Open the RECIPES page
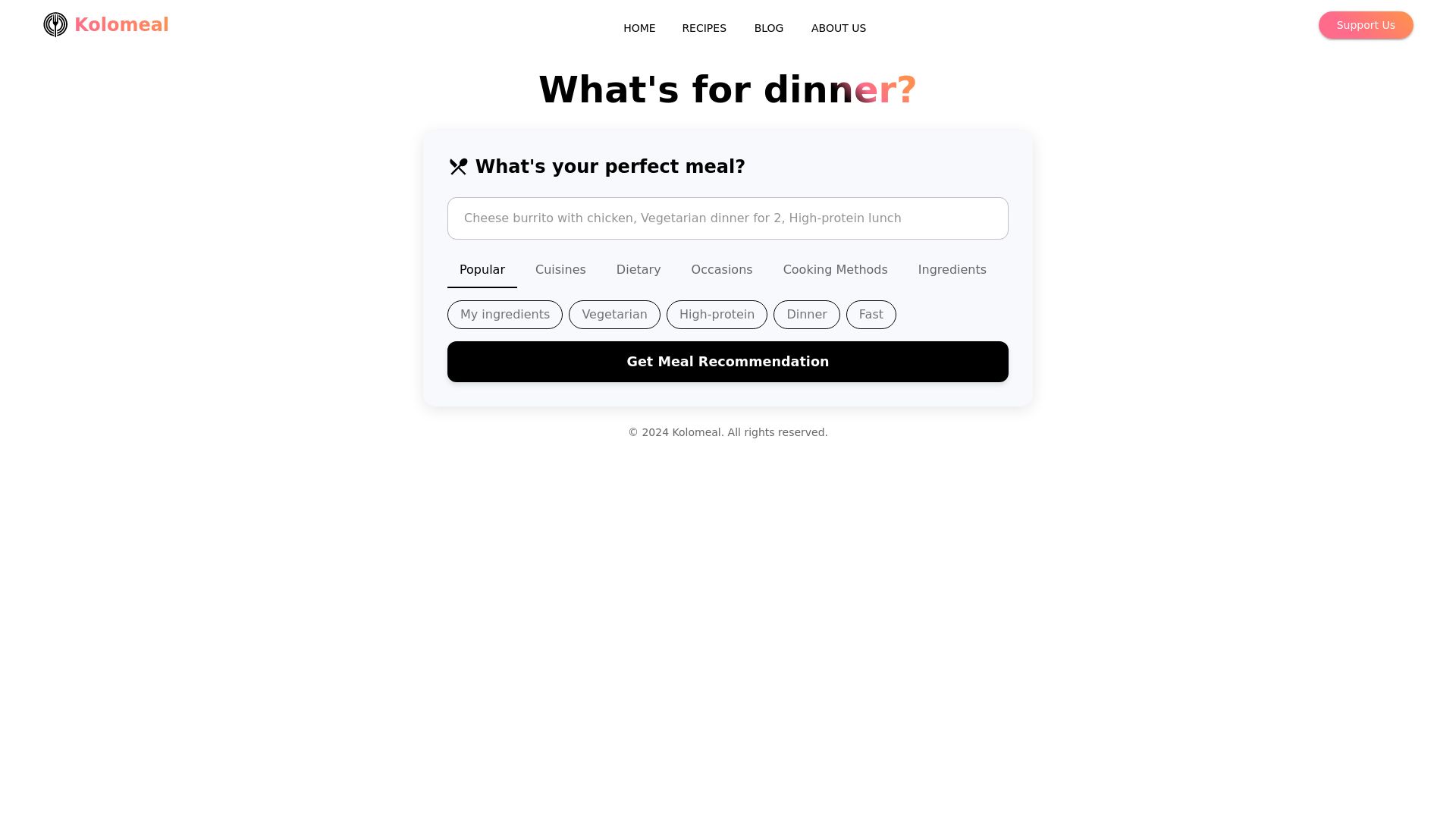The image size is (1456, 819). (704, 28)
